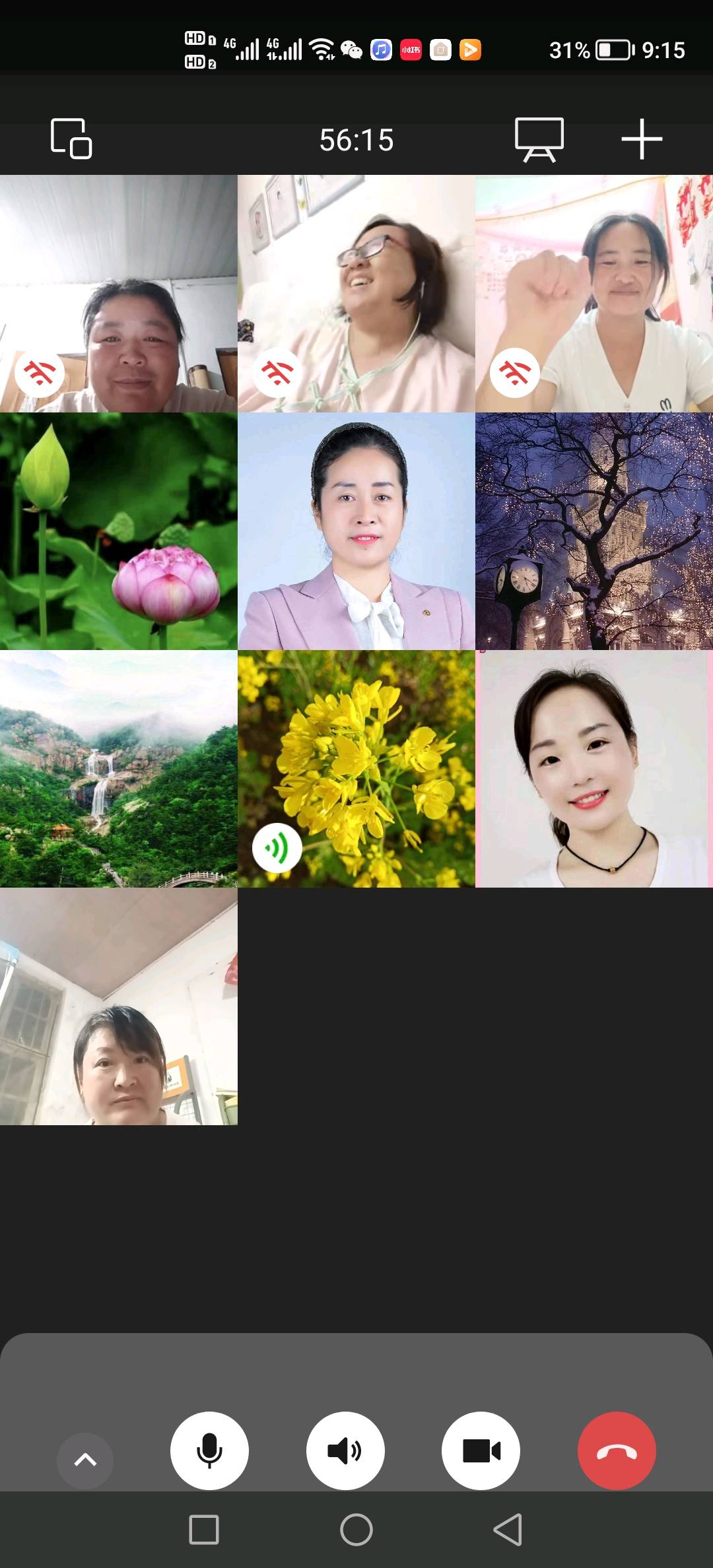713x1568 pixels.
Task: Open the waterfall mountain participant tile
Action: tap(119, 769)
